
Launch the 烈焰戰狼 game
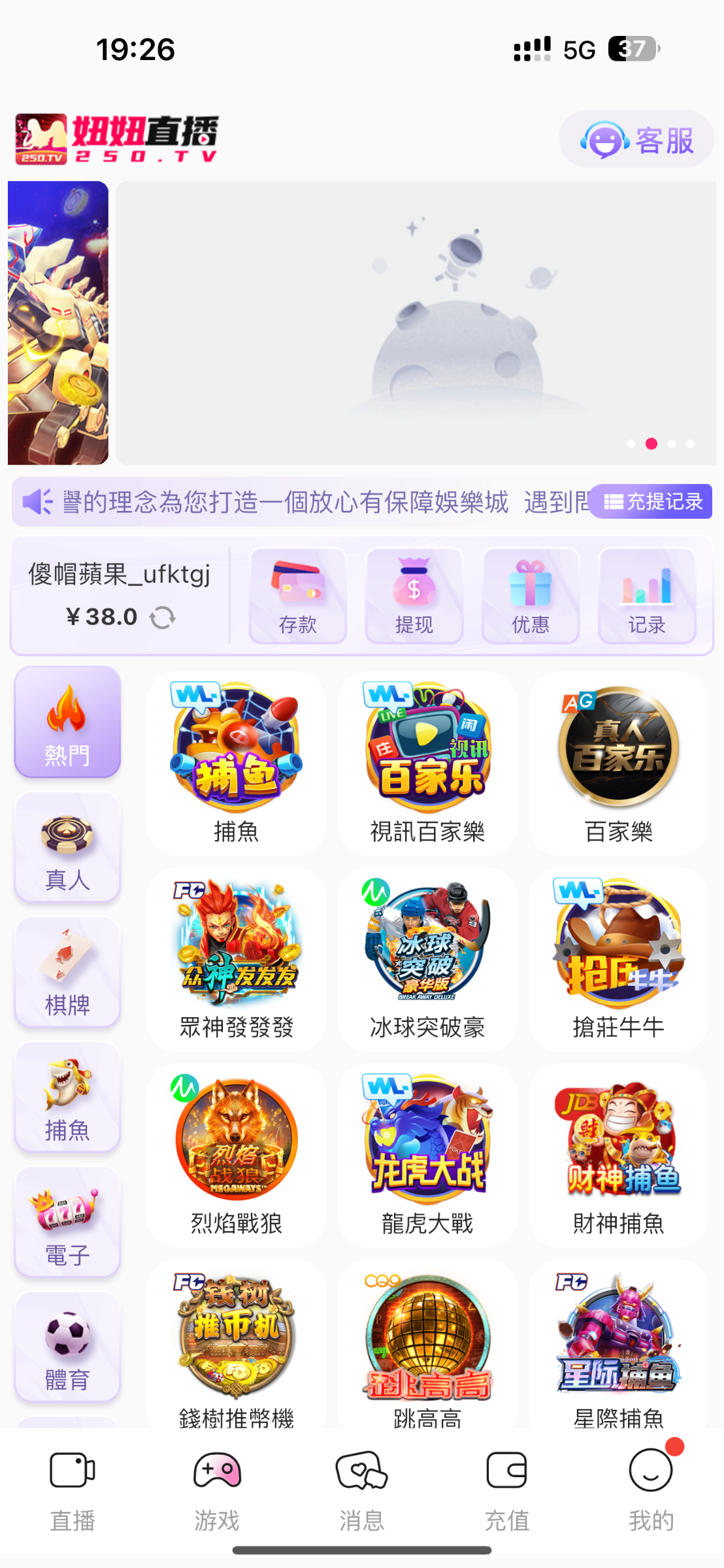[236, 1154]
